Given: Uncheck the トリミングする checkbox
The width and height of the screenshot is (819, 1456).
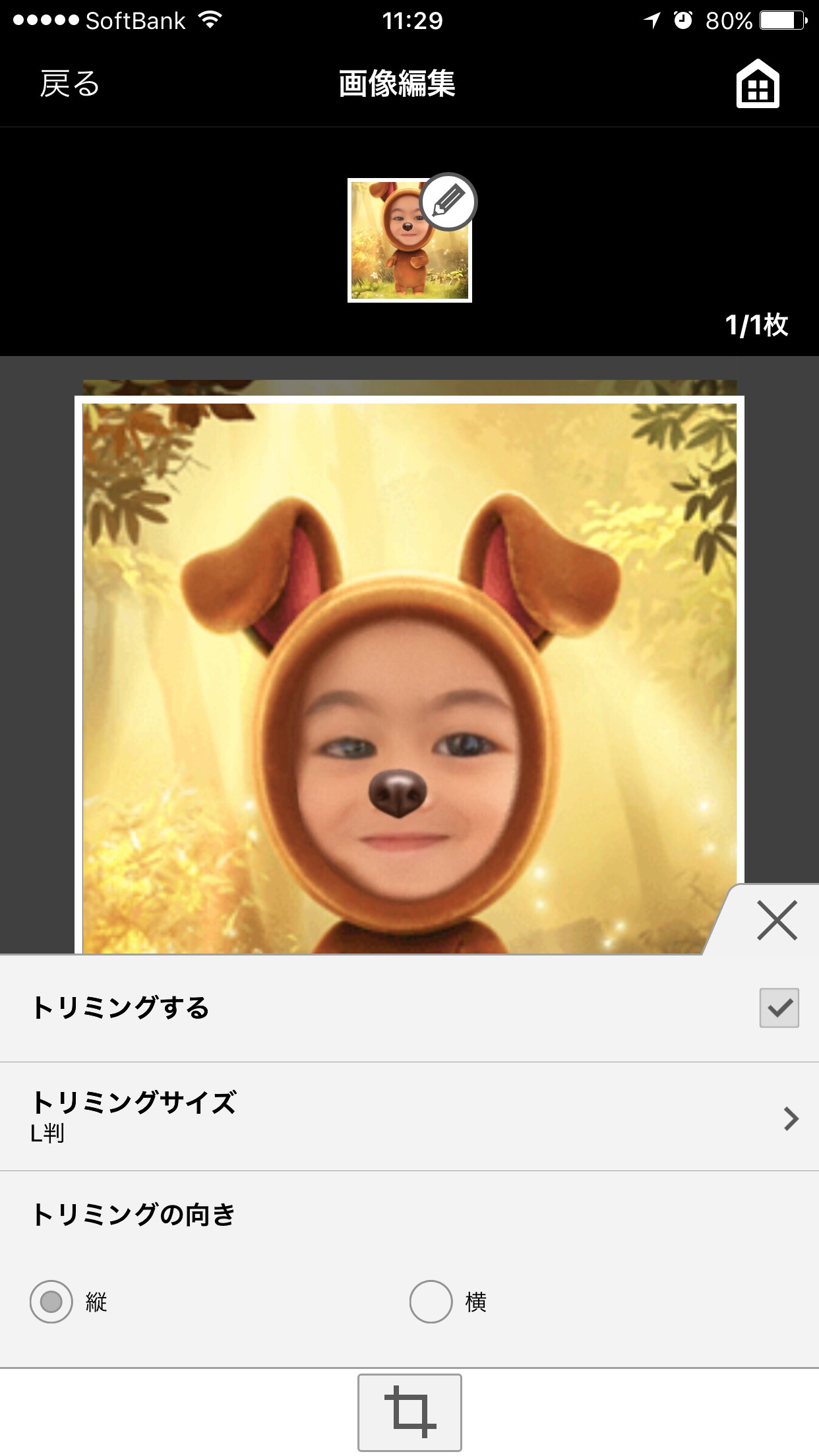Looking at the screenshot, I should pyautogui.click(x=779, y=1008).
